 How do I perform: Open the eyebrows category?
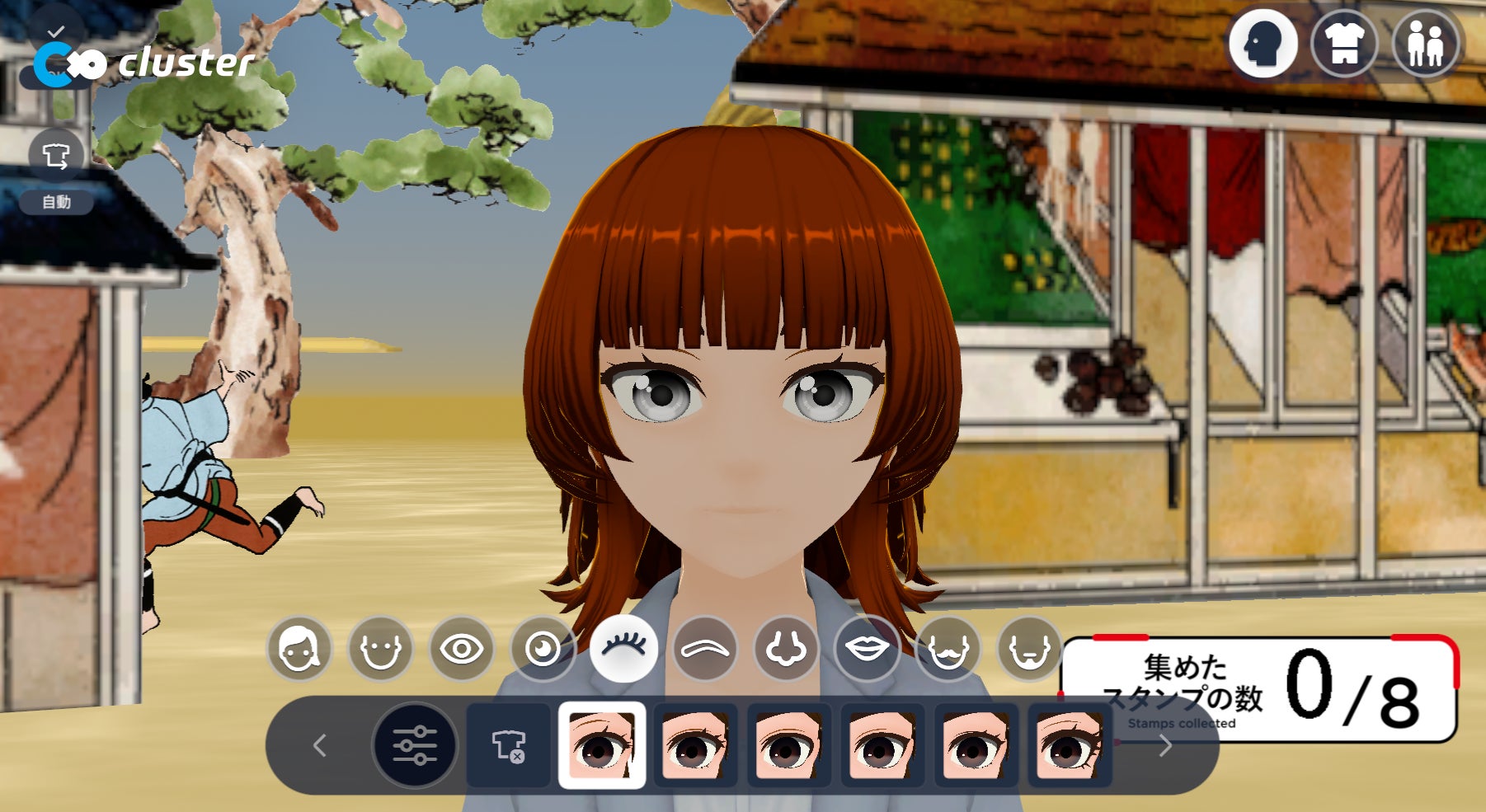705,649
